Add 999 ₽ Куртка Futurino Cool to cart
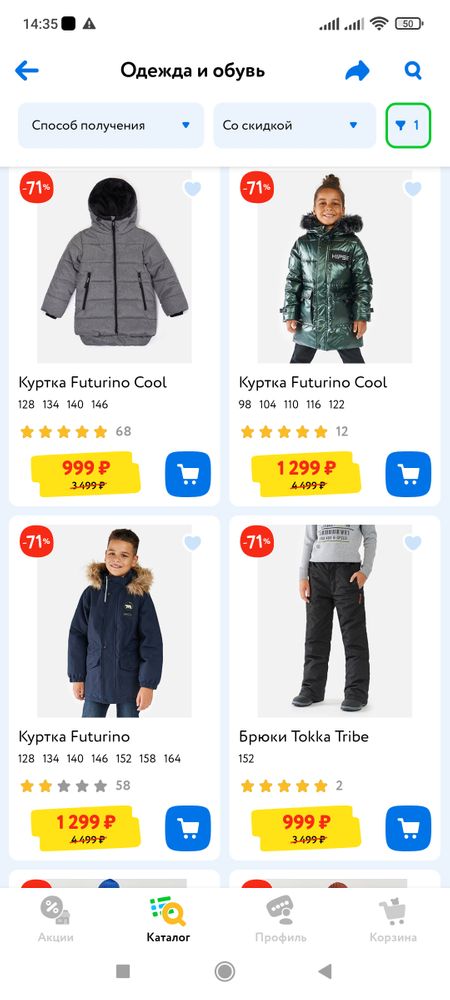 188,474
